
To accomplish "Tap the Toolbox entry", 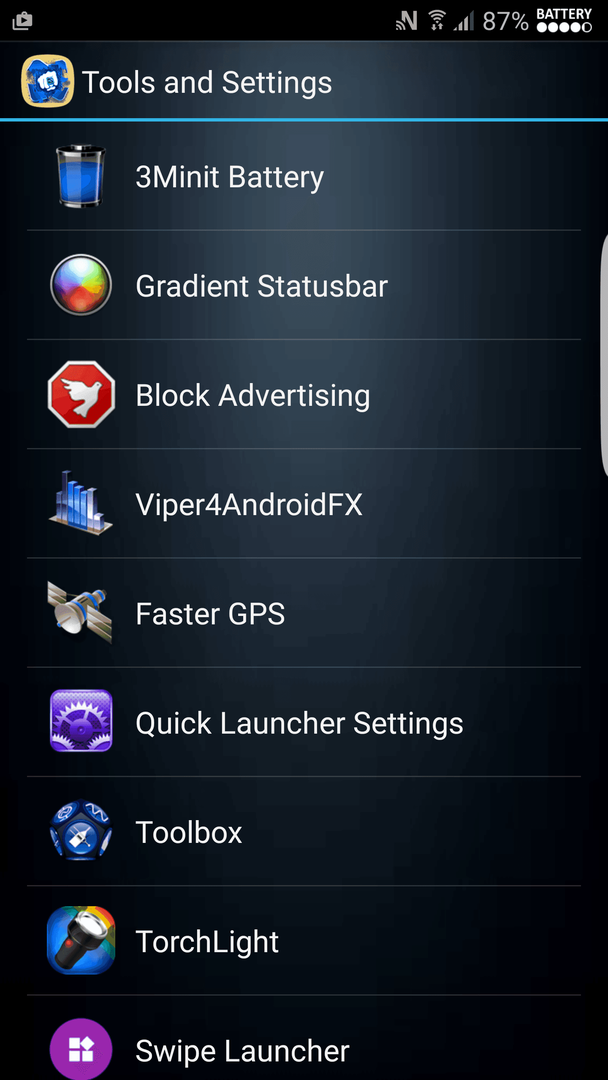I will pyautogui.click(x=304, y=832).
